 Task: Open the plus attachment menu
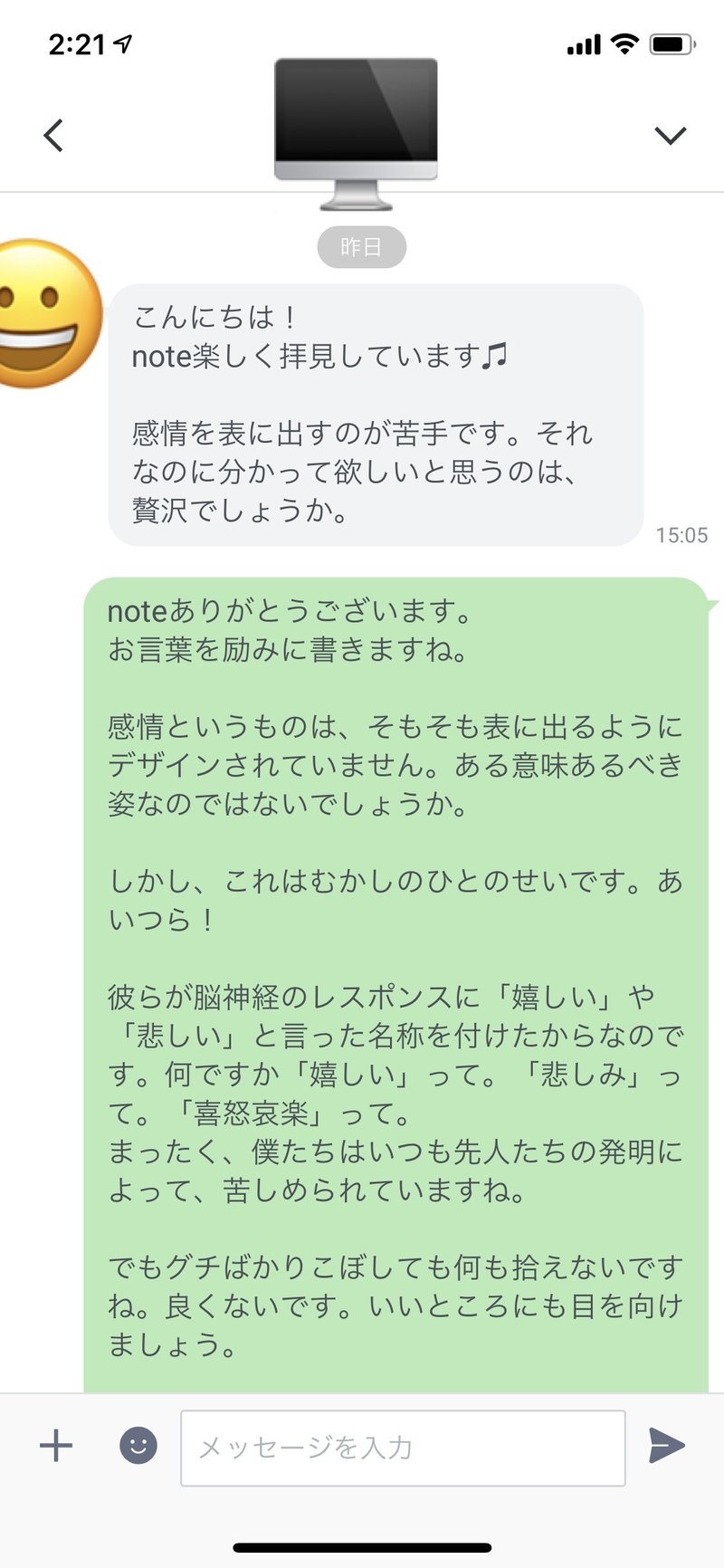(56, 1446)
